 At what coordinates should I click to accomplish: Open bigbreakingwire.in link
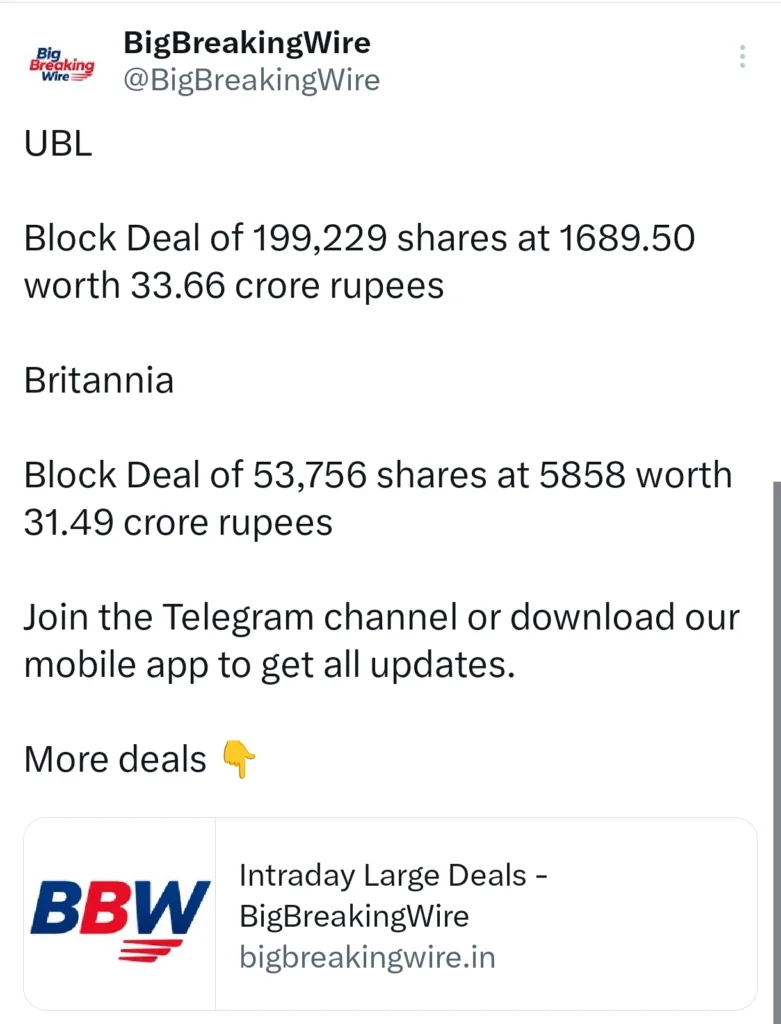pos(369,956)
